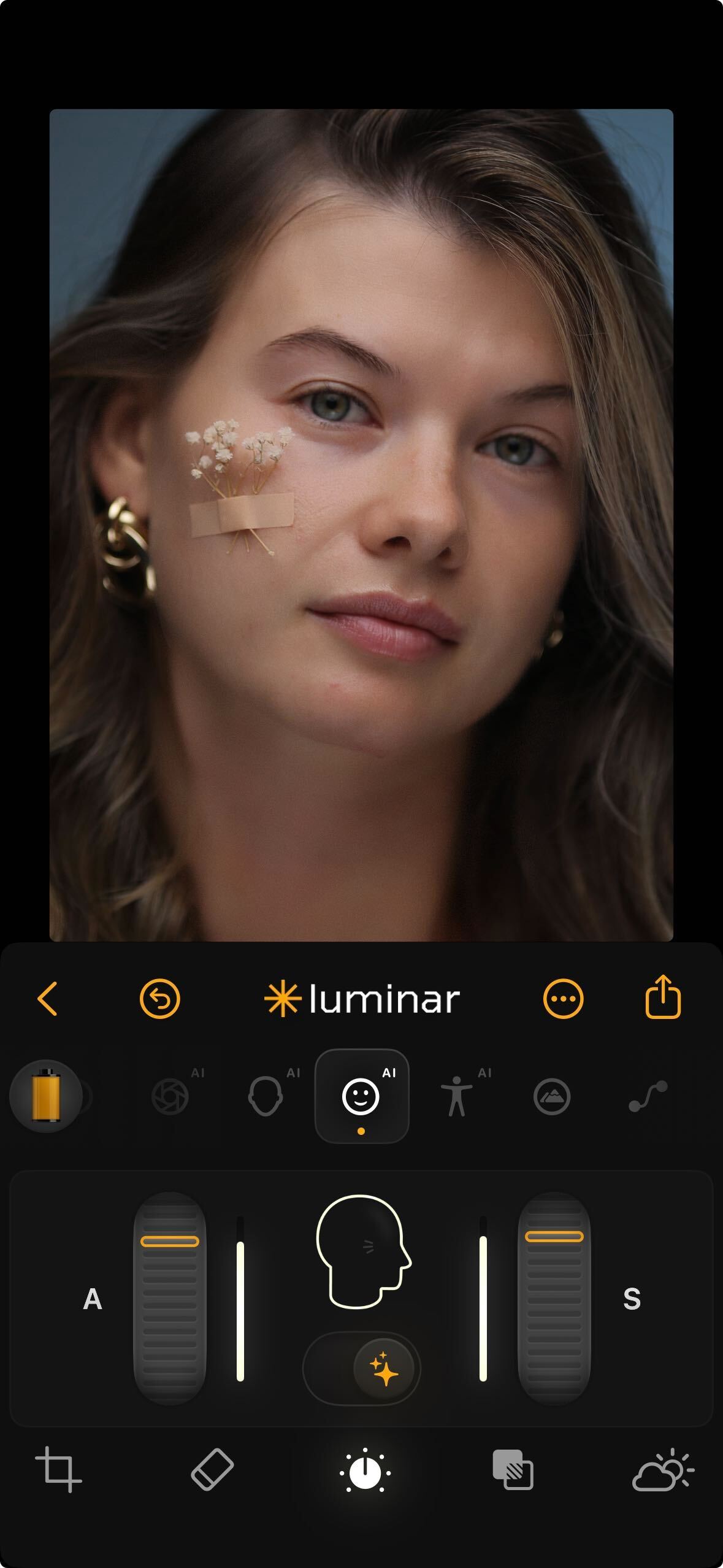Select the AI smiley face tool
723x1568 pixels.
click(361, 1096)
